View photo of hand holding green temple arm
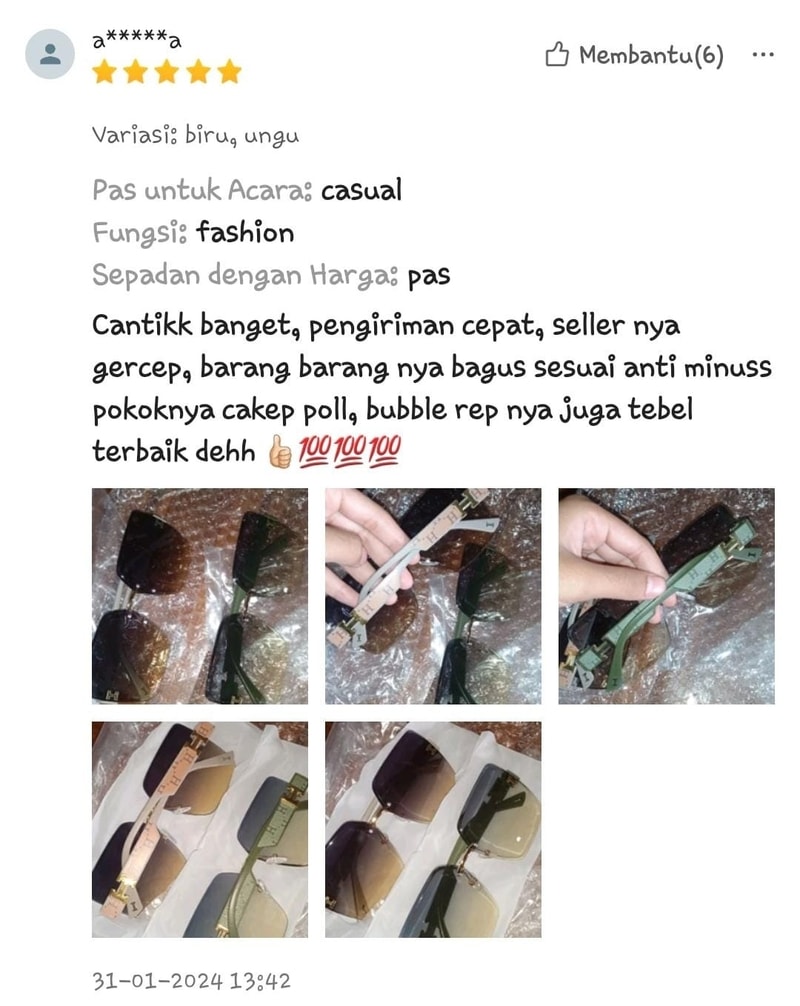 coord(666,596)
